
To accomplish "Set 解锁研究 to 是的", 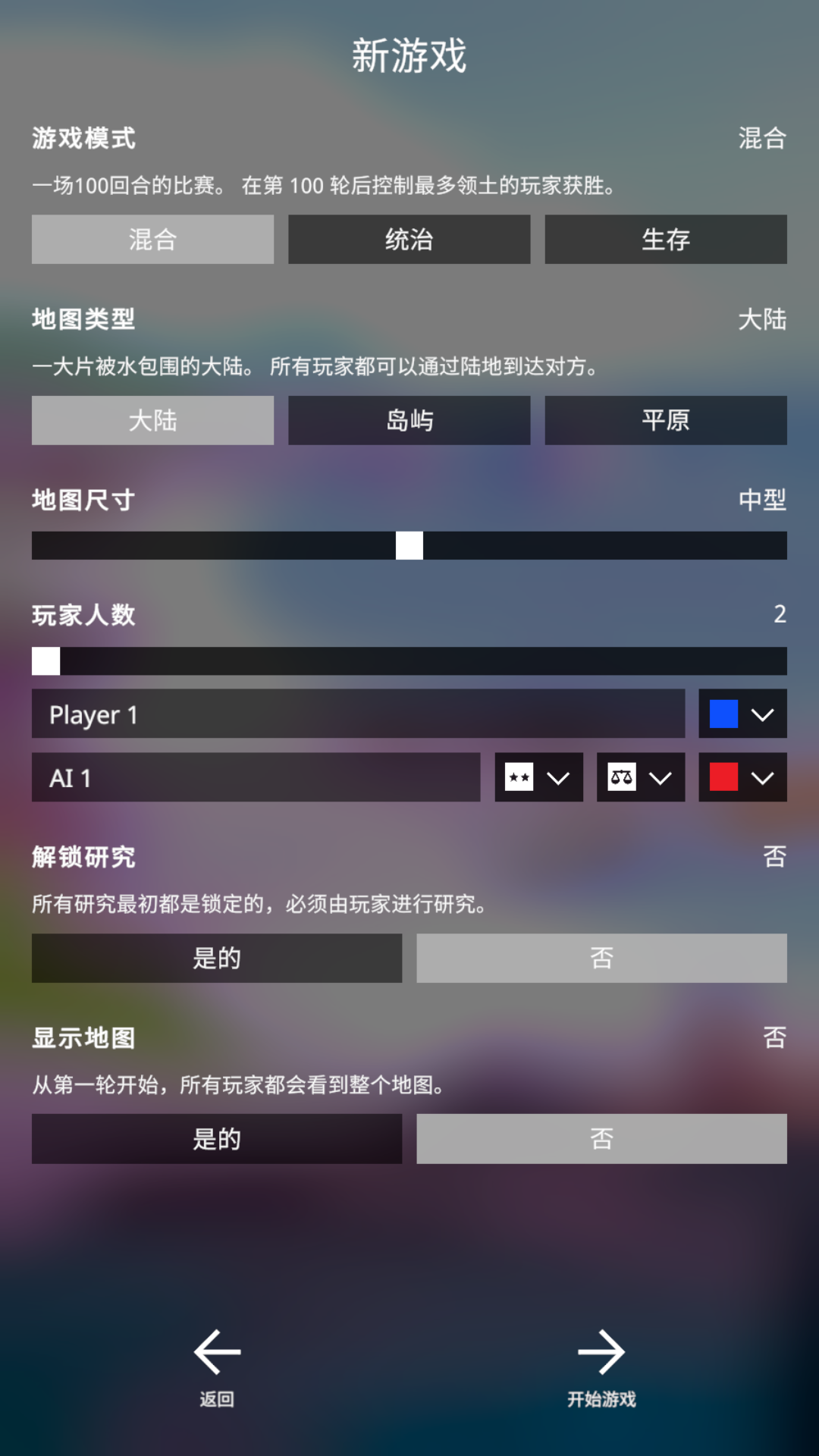I will pos(217,958).
